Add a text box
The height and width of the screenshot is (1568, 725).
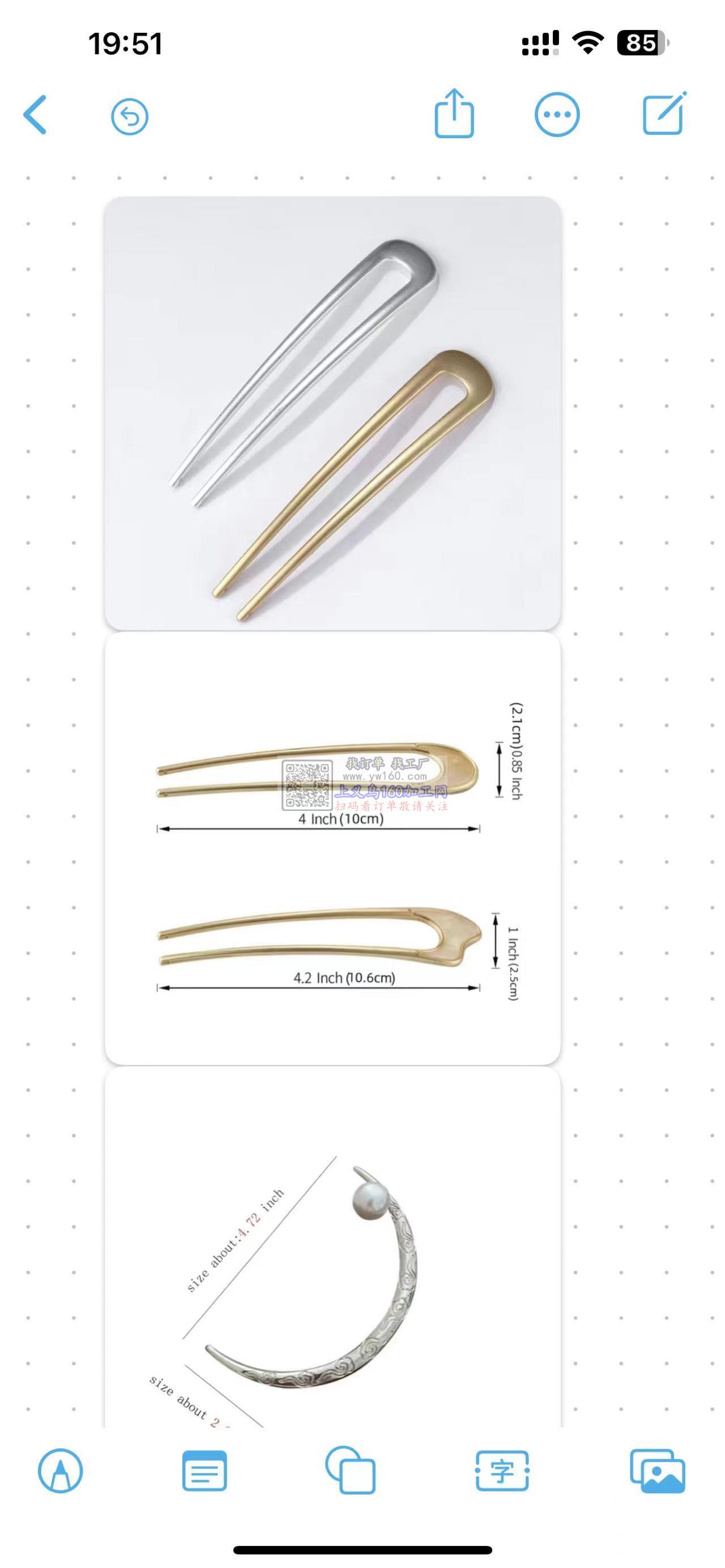coord(502,1471)
